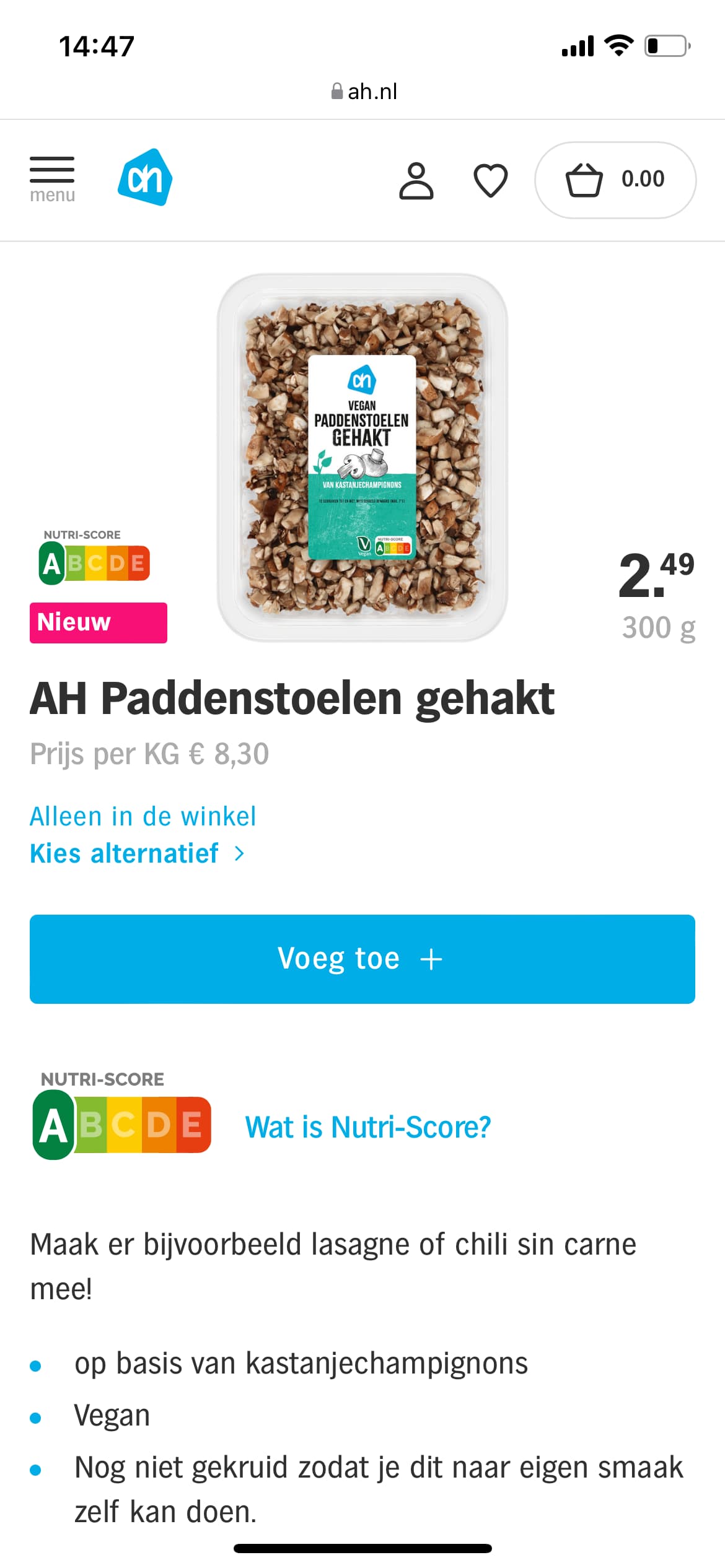Enlarge the Paddenstoelen gehakt product image
The height and width of the screenshot is (1568, 725).
coord(362,457)
